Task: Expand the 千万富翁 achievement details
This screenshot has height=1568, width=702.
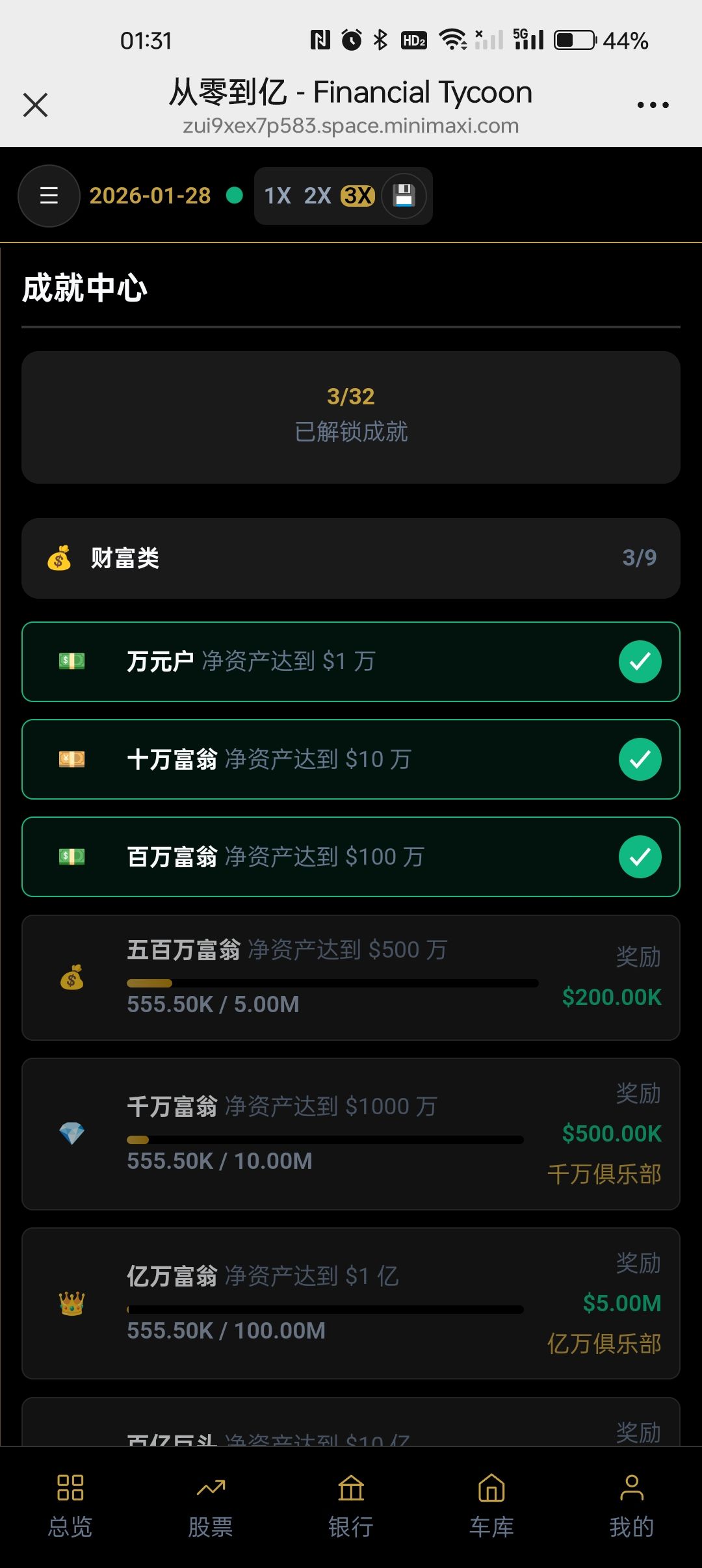Action: point(351,1134)
